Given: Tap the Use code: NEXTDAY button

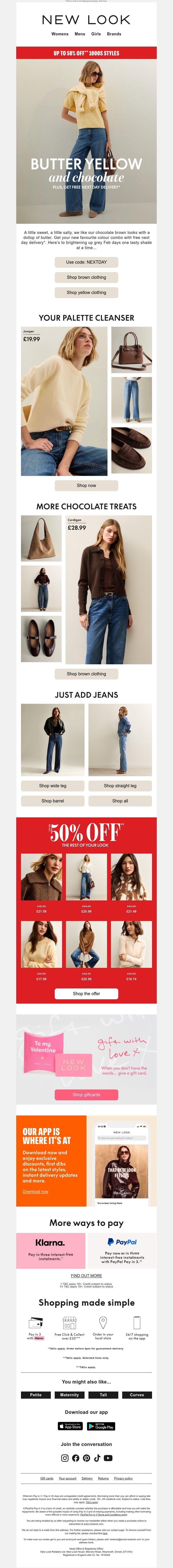Looking at the screenshot, I should 86,262.
